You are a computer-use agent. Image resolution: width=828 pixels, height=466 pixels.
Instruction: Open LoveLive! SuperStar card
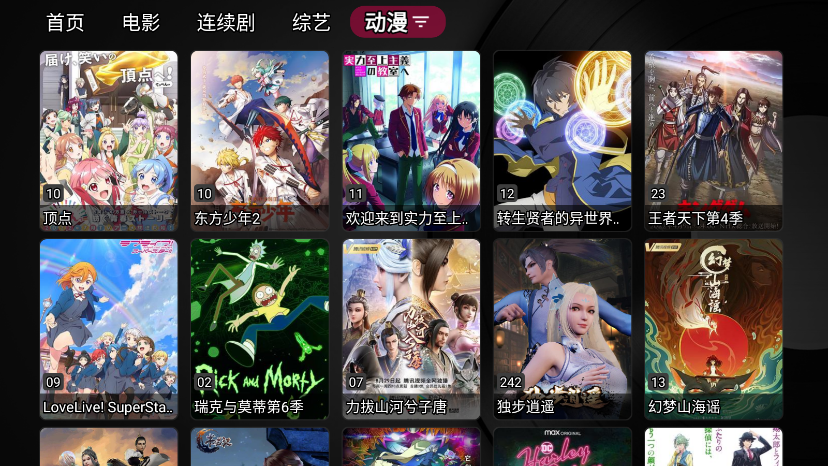pos(109,328)
